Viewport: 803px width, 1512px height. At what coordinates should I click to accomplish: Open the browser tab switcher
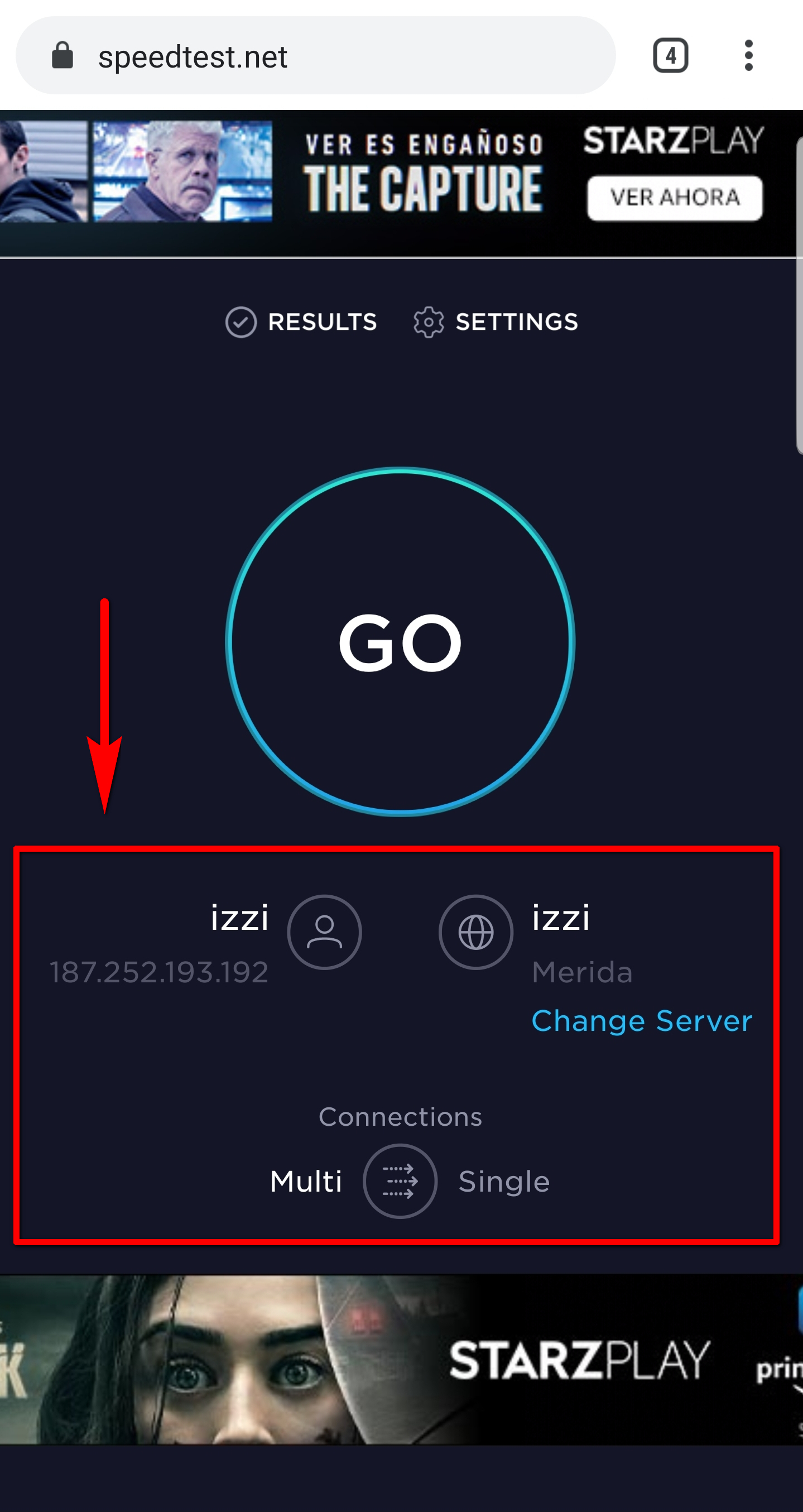tap(670, 56)
